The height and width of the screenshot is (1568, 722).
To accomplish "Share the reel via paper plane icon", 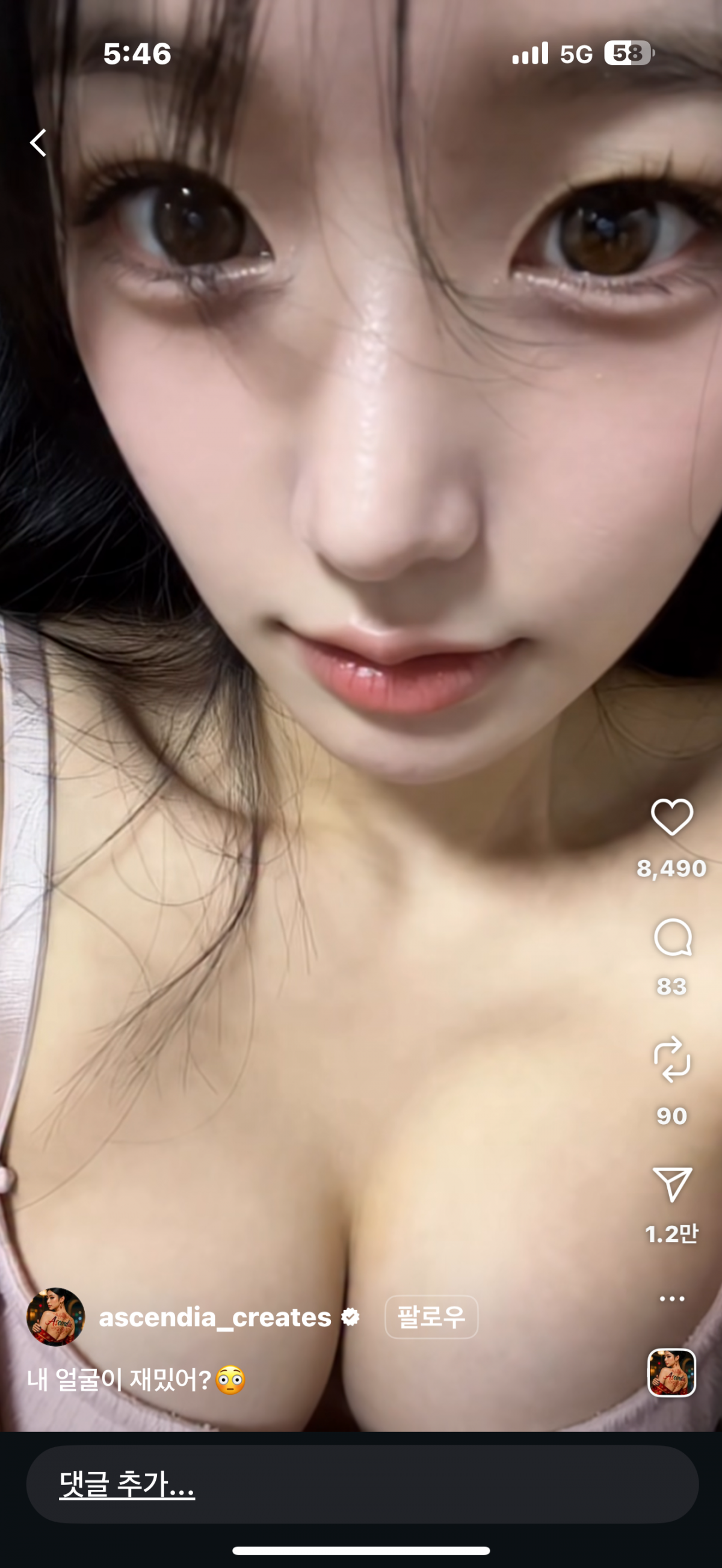I will 671,1183.
